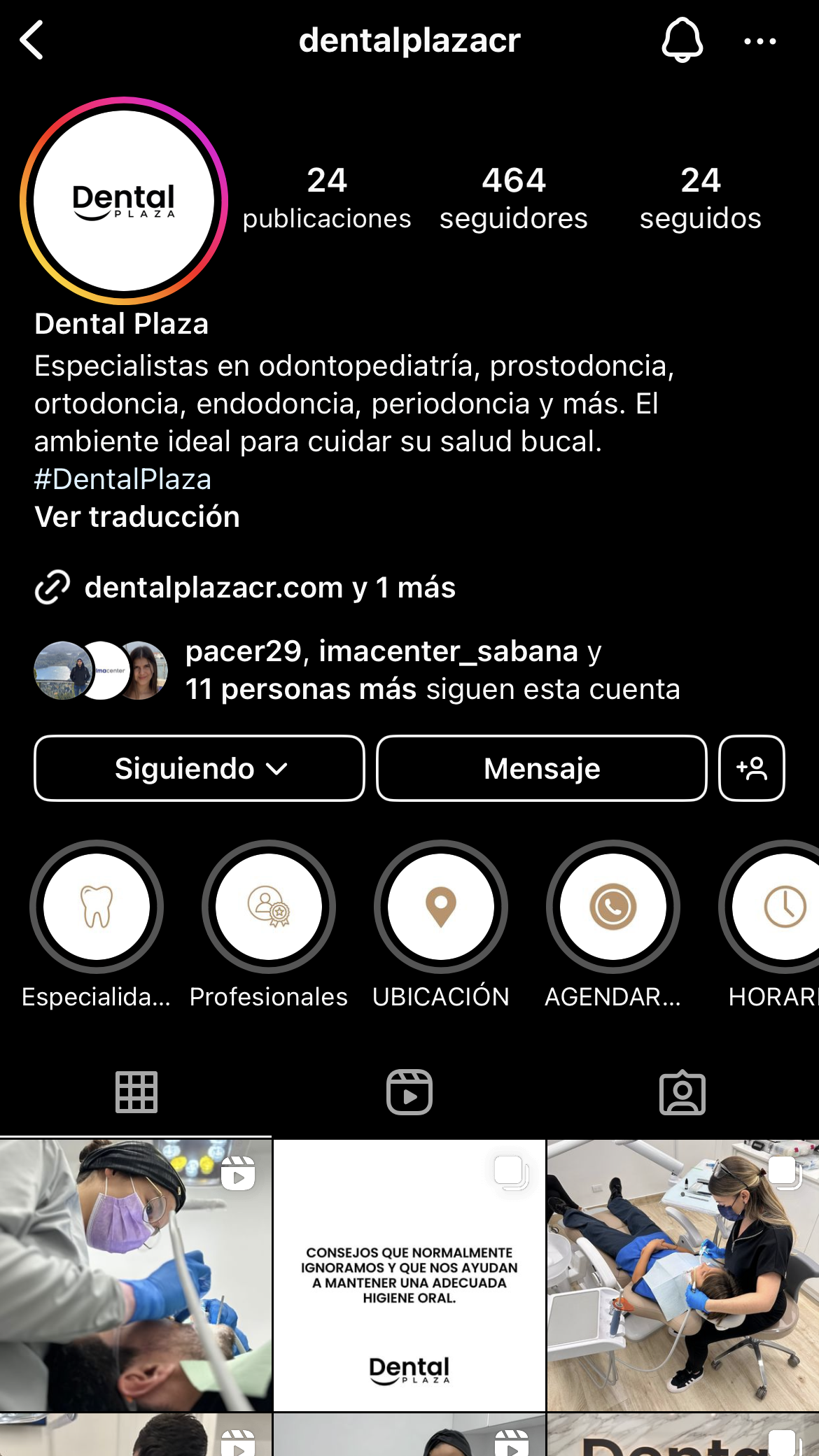Open the AGENDAR story highlight
The height and width of the screenshot is (1456, 819).
point(613,907)
